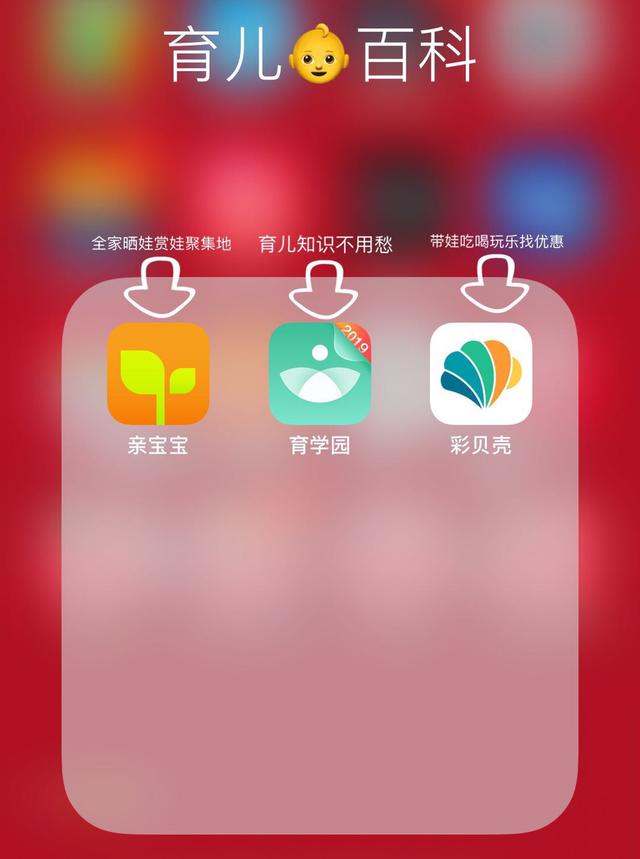
Task: Open the 彩贝壳 app
Action: click(x=481, y=374)
